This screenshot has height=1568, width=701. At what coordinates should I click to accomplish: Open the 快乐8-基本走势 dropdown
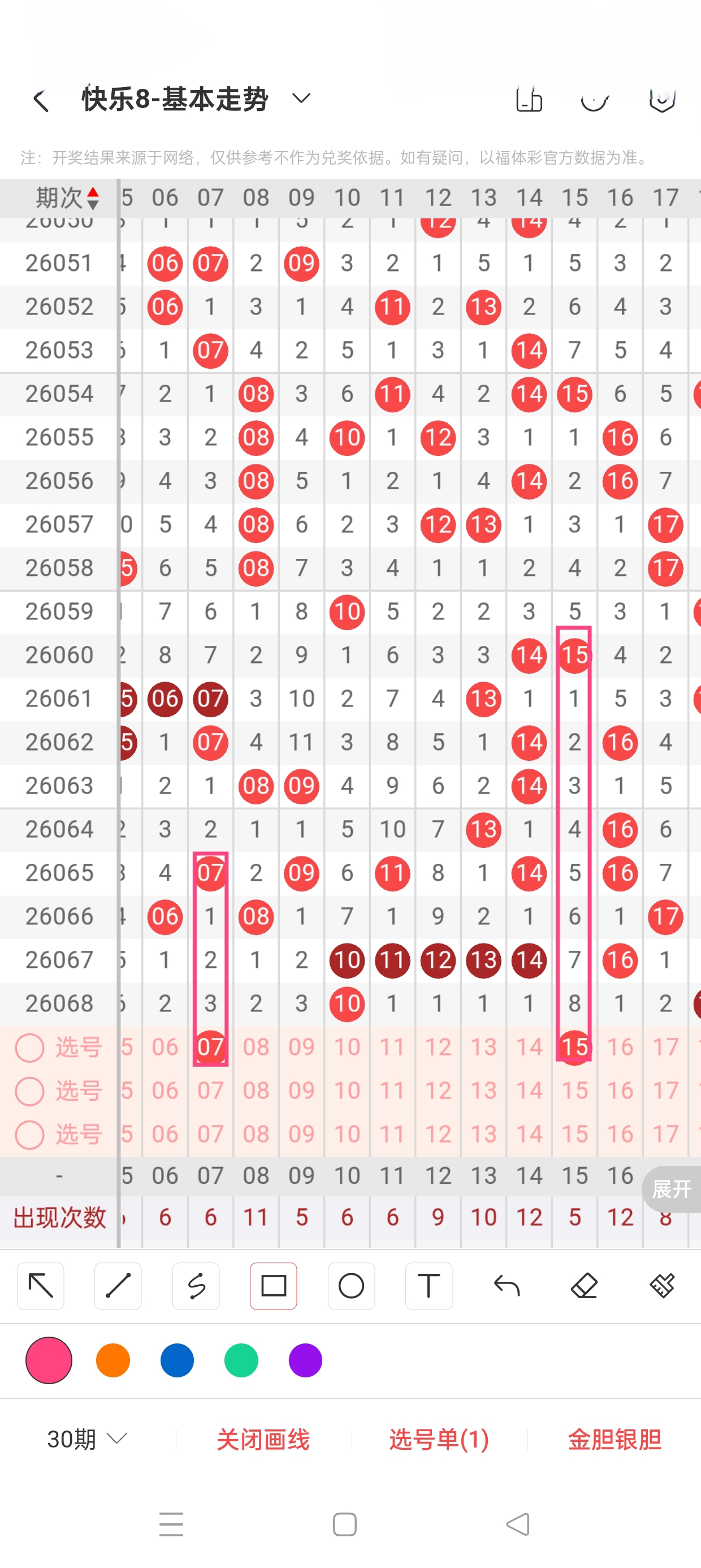point(301,98)
